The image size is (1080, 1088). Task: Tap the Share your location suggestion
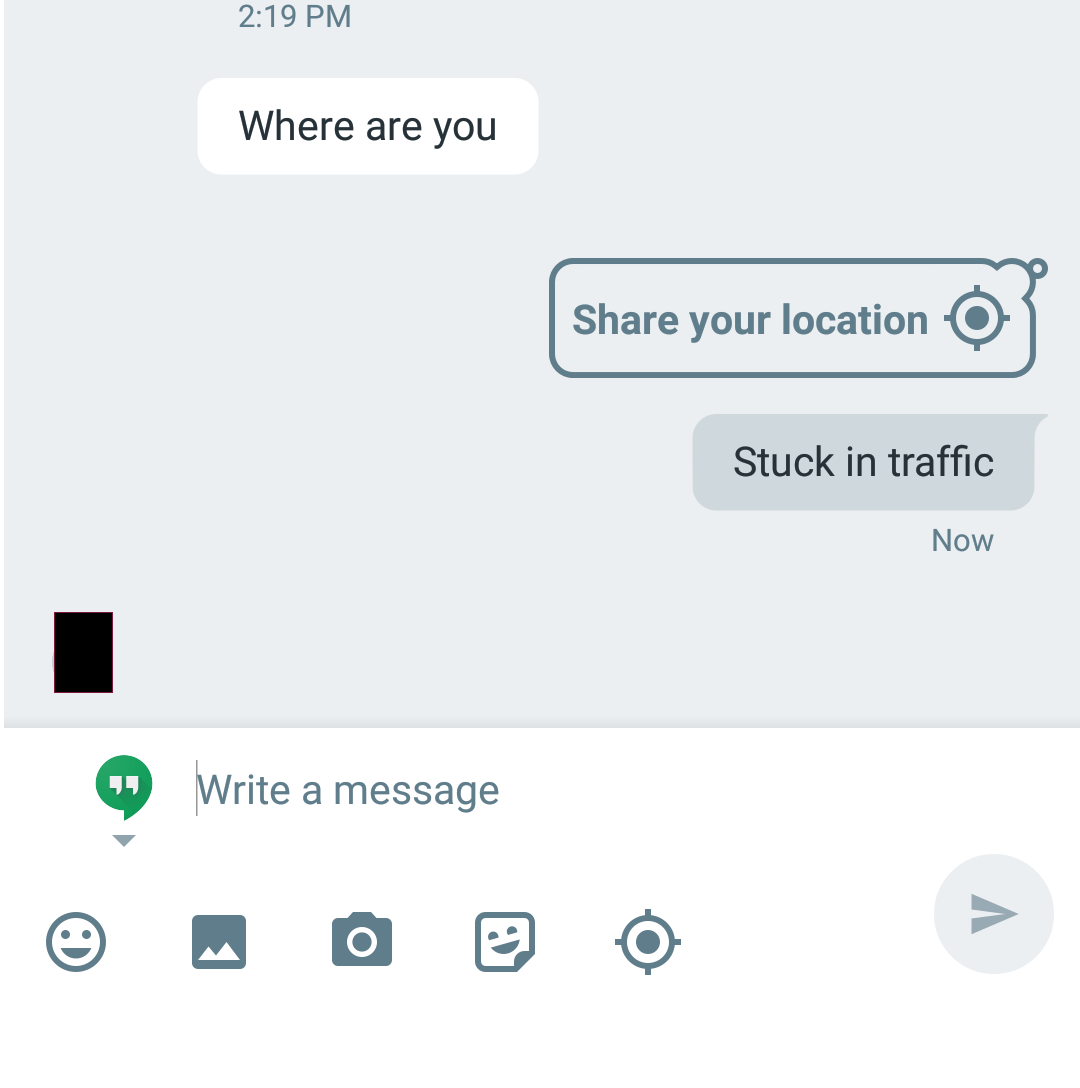[790, 319]
